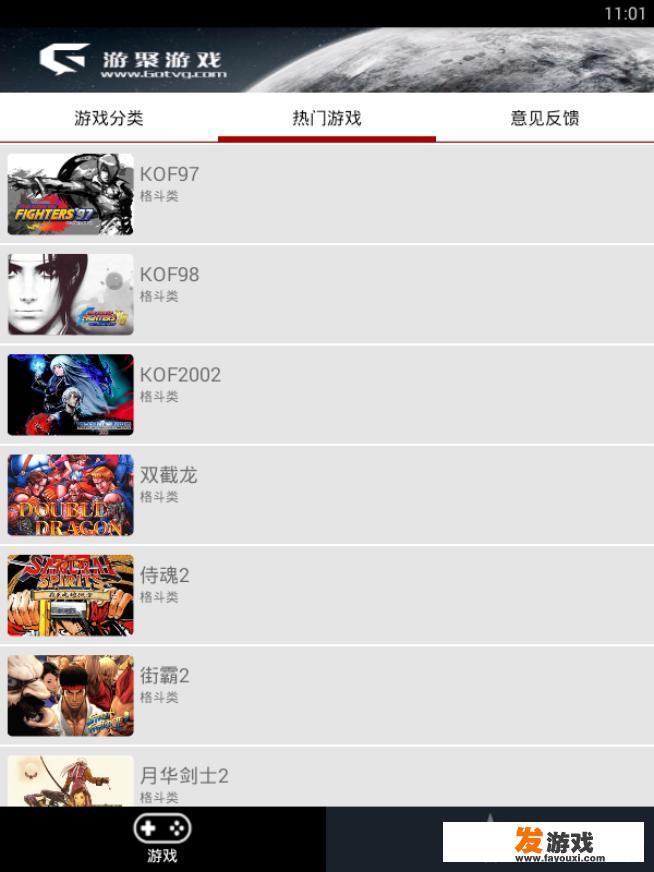Tap the 侍魂2 game row
Image resolution: width=654 pixels, height=872 pixels.
click(327, 594)
